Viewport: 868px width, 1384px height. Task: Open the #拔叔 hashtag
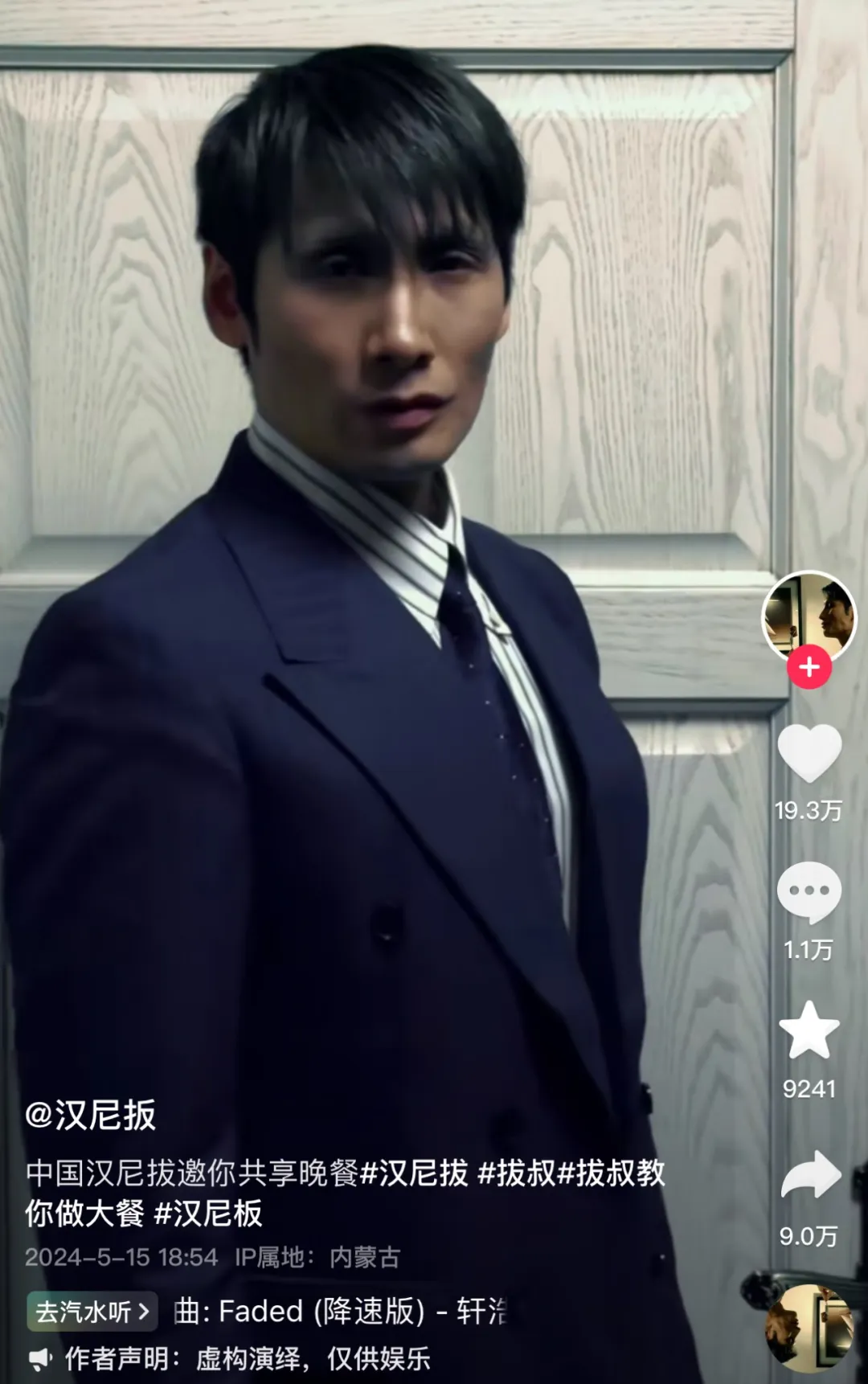point(516,1173)
